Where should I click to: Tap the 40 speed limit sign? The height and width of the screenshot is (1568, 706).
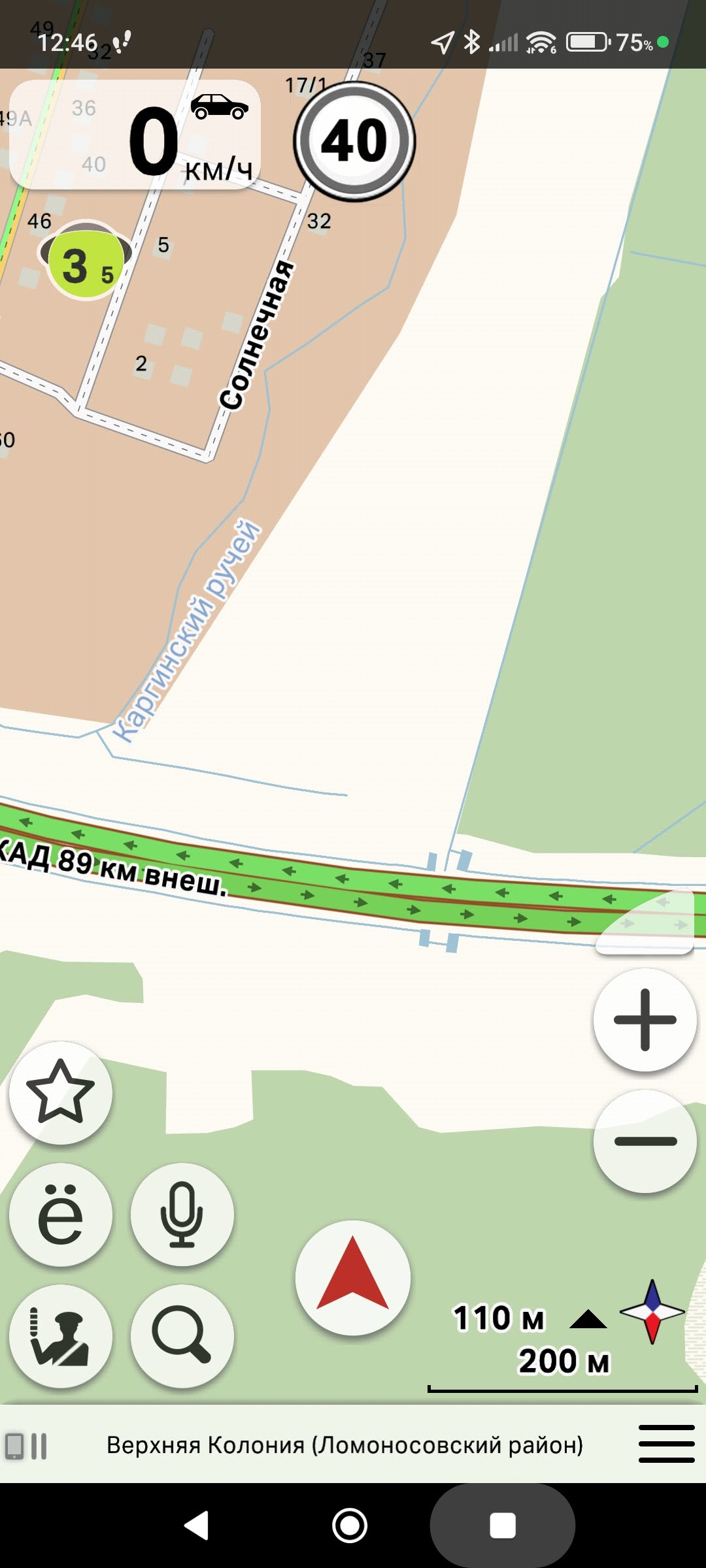click(x=354, y=140)
